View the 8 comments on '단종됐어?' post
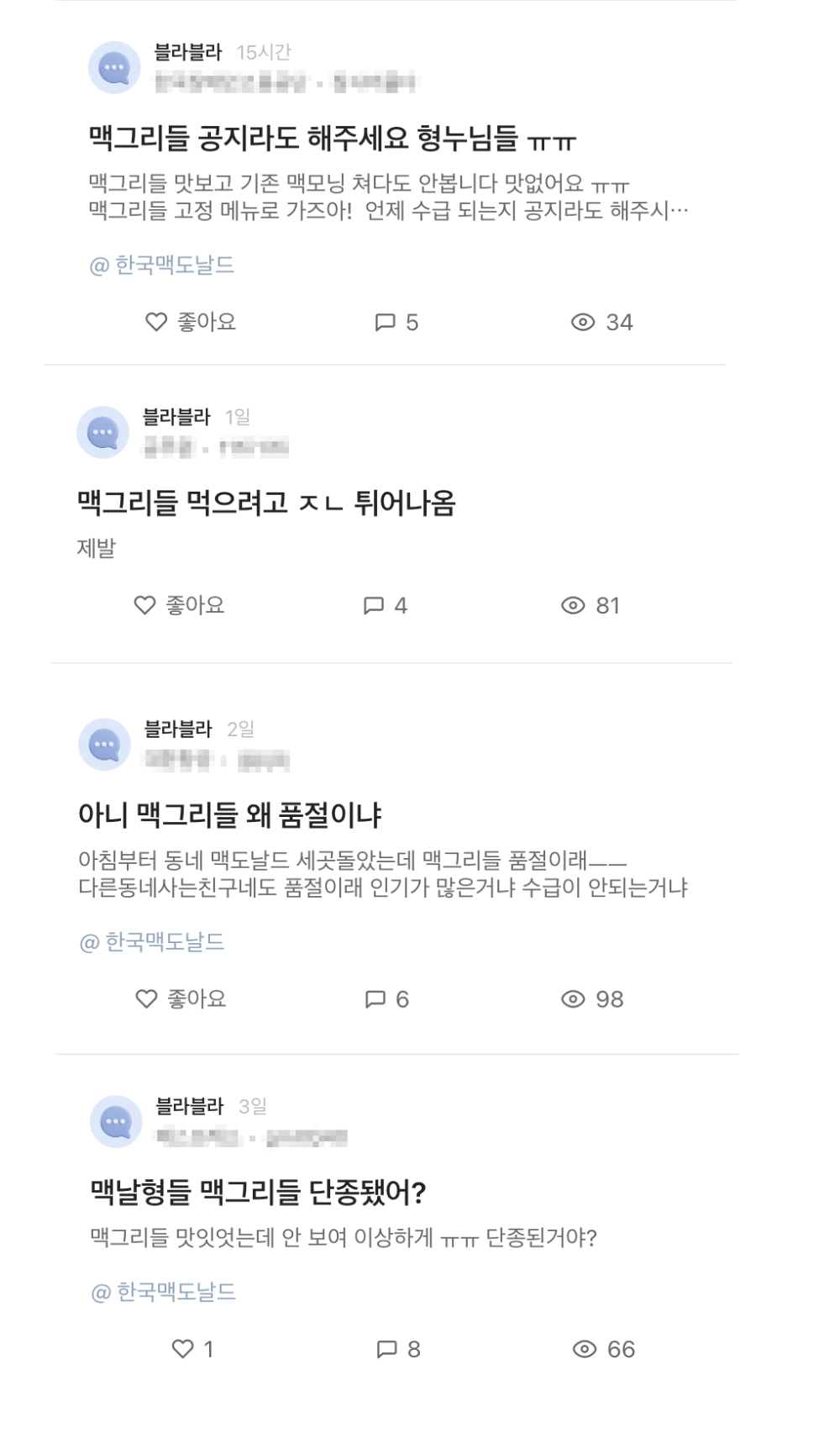Viewport: 840px width, 1433px height. click(398, 1349)
